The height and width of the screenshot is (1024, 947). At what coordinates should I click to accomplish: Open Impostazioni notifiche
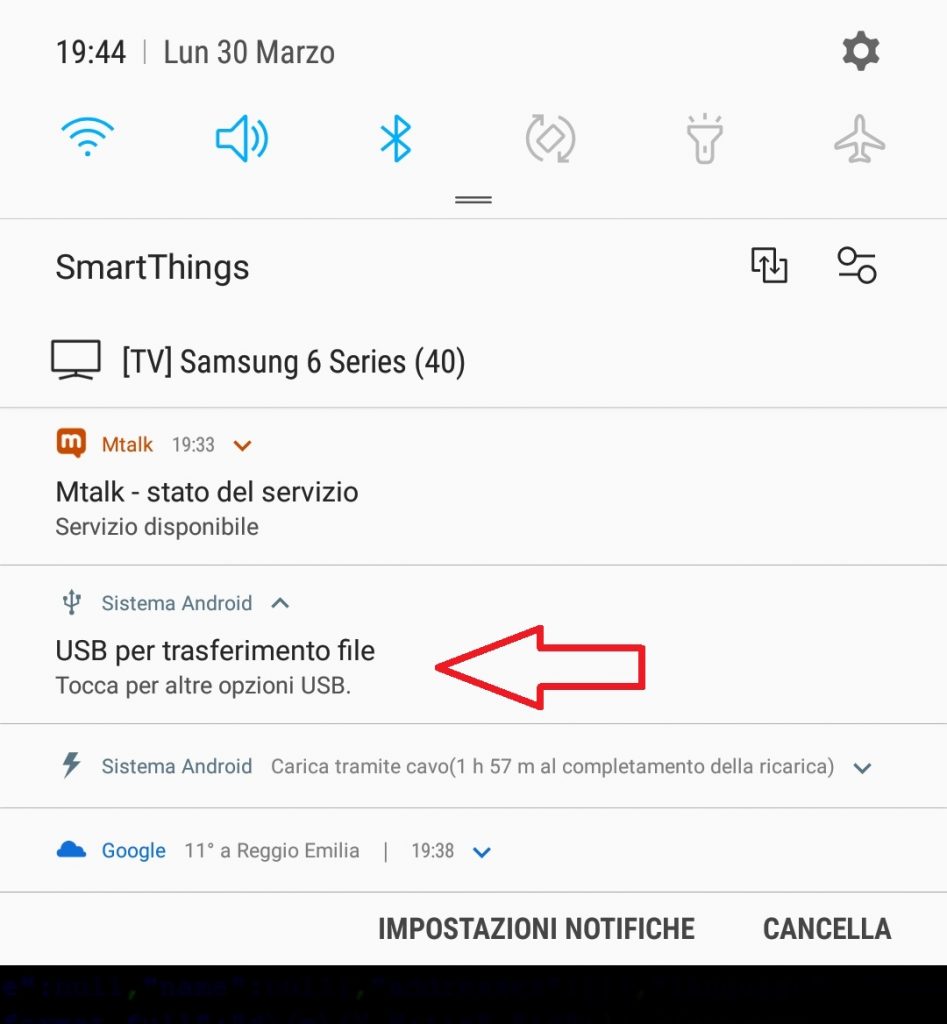tap(536, 928)
